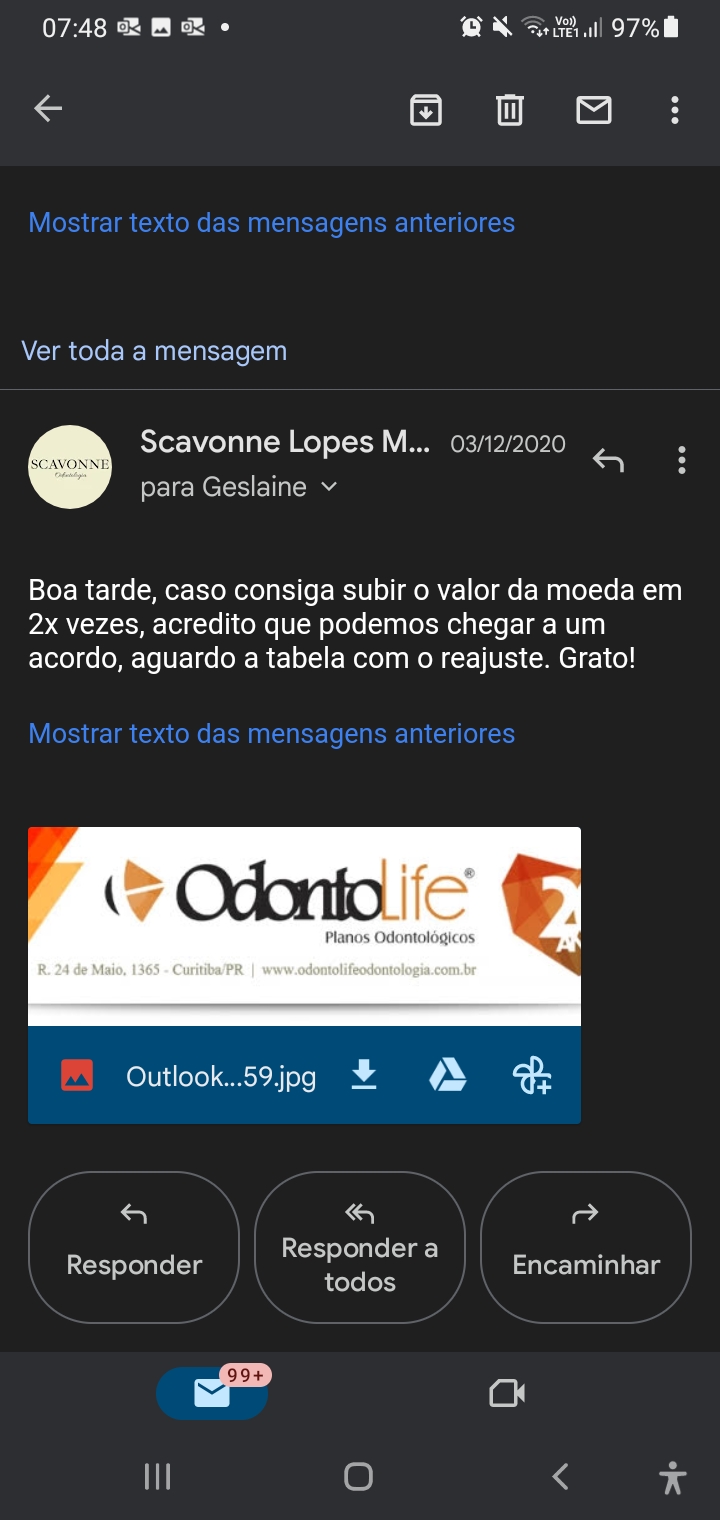The height and width of the screenshot is (1520, 720).
Task: Delete this email with trash icon
Action: point(510,109)
